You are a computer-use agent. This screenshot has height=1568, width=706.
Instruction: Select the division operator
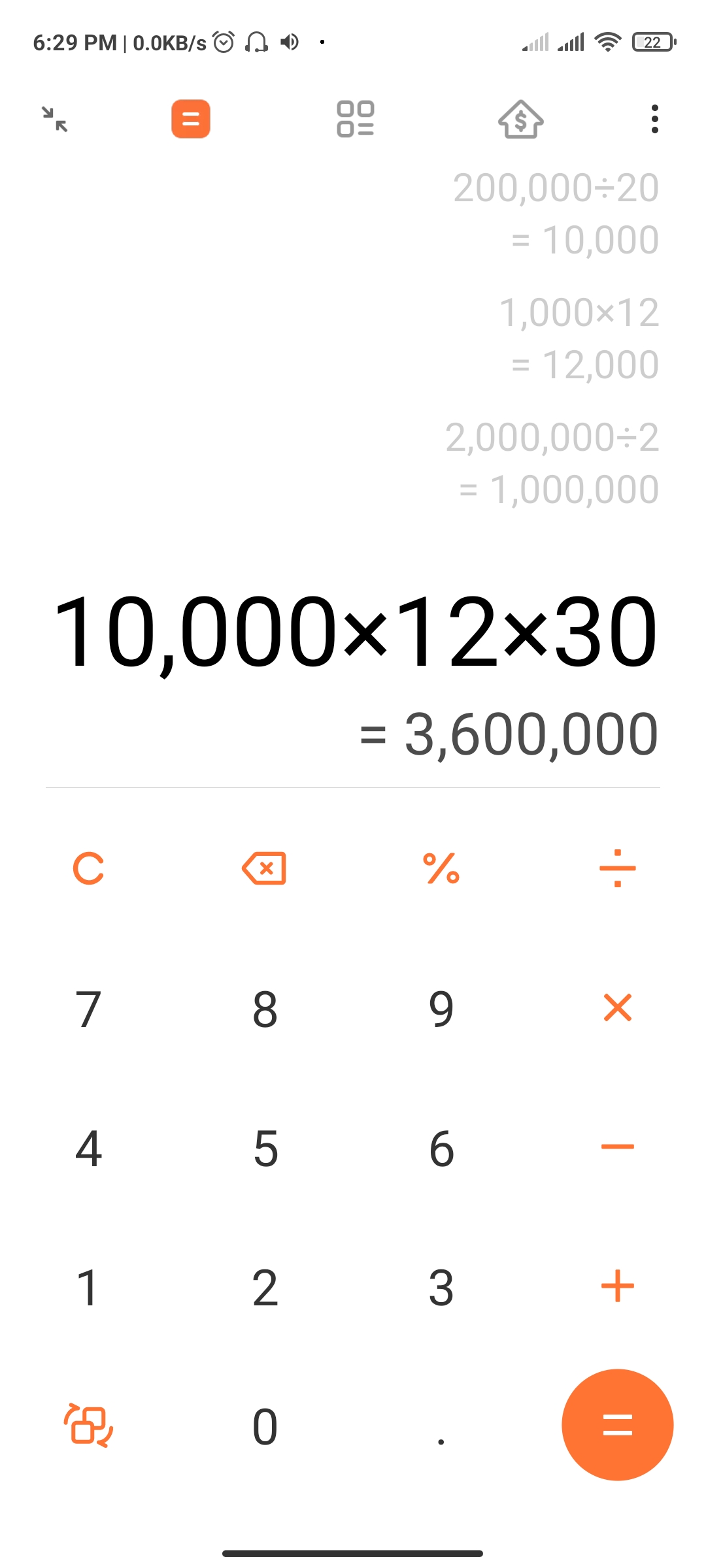pyautogui.click(x=617, y=868)
